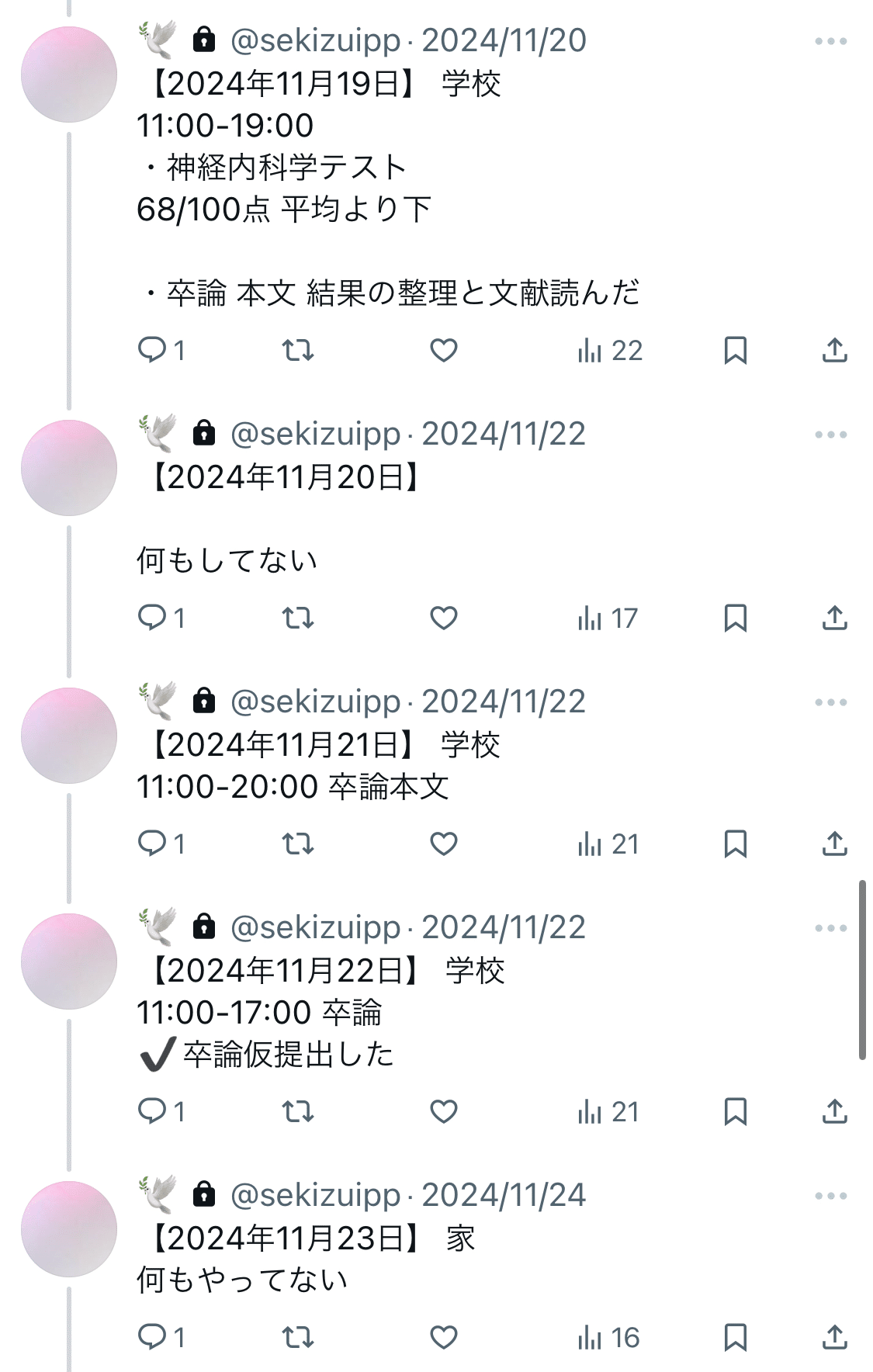Share the 2024年11月21日 post
The image size is (873, 1372).
coord(834,844)
